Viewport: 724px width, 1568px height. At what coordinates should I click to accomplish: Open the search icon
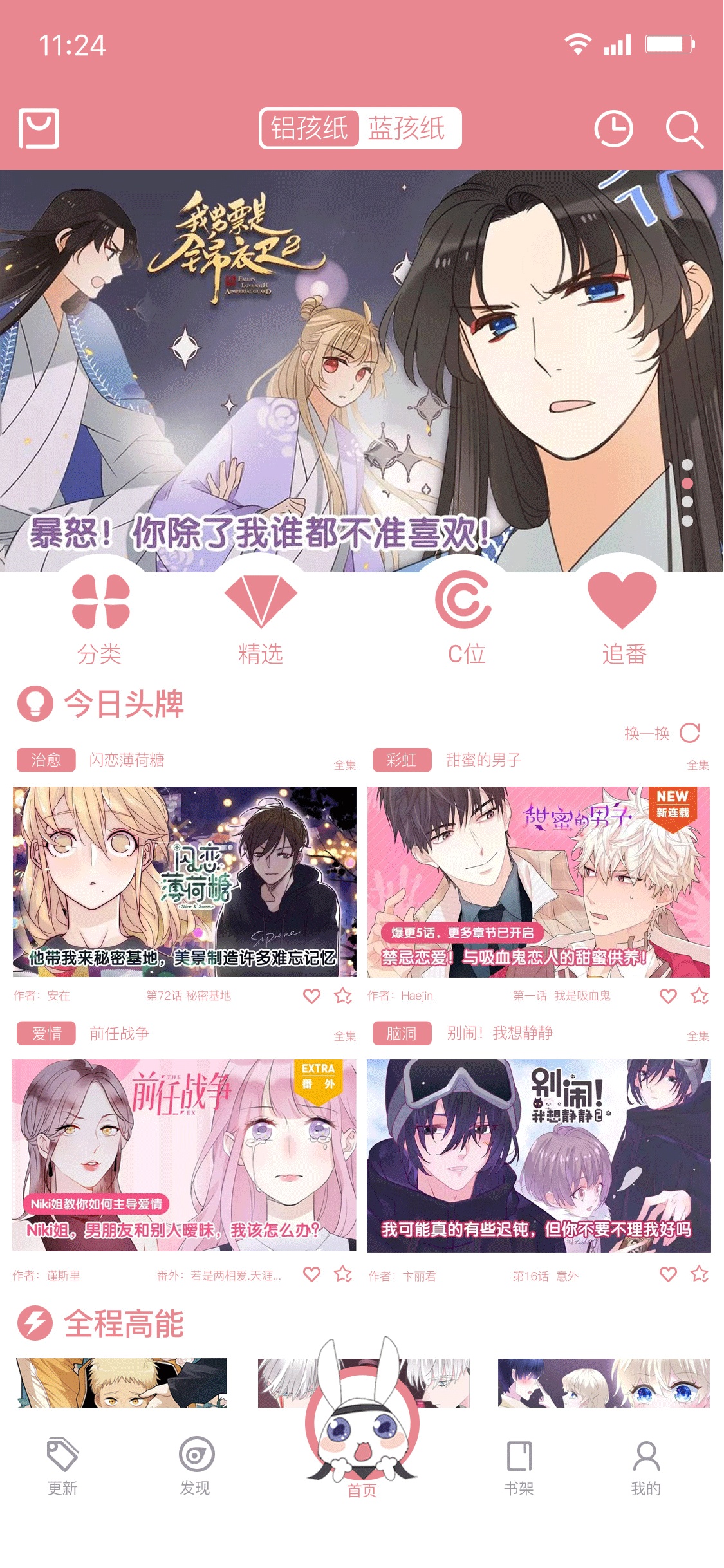[x=683, y=129]
